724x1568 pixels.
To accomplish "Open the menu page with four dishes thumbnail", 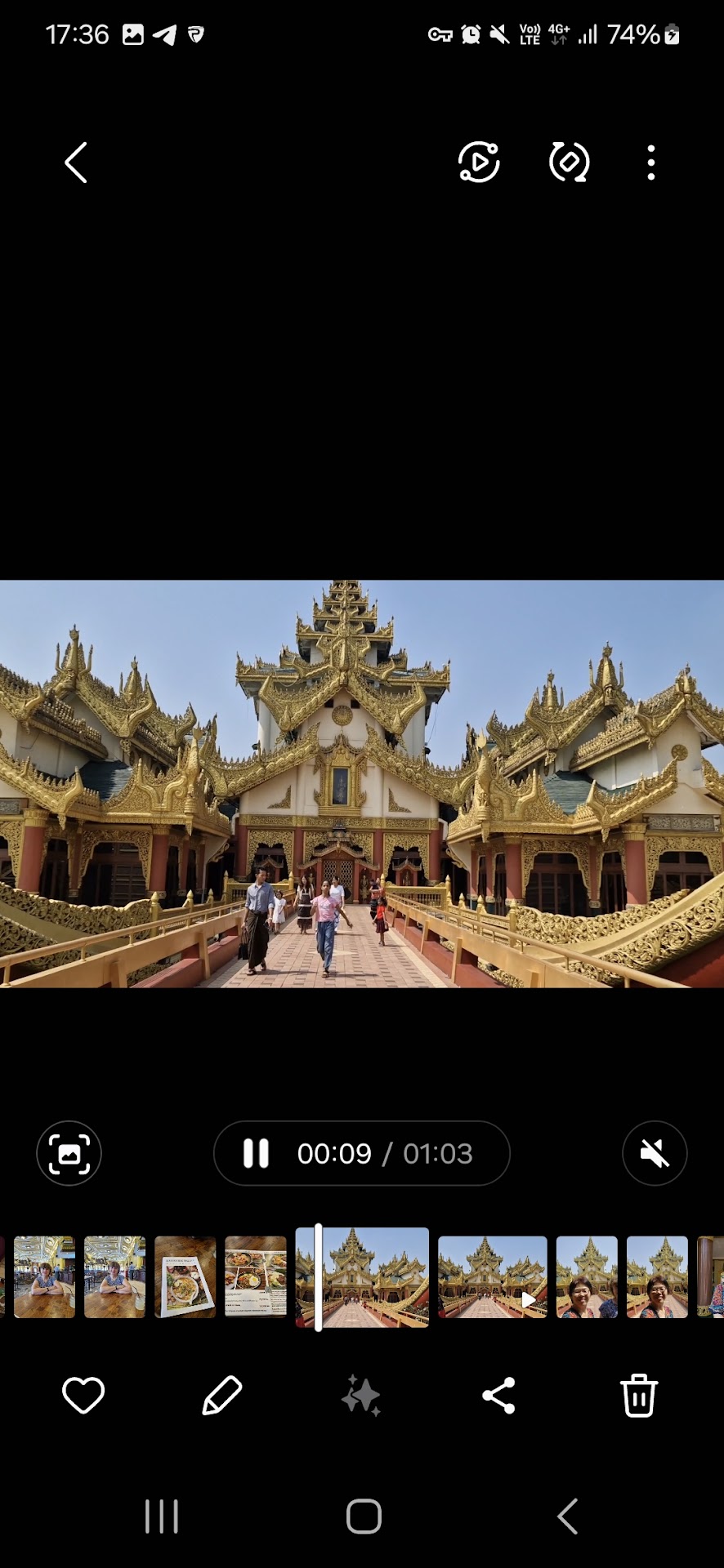I will coord(256,1276).
